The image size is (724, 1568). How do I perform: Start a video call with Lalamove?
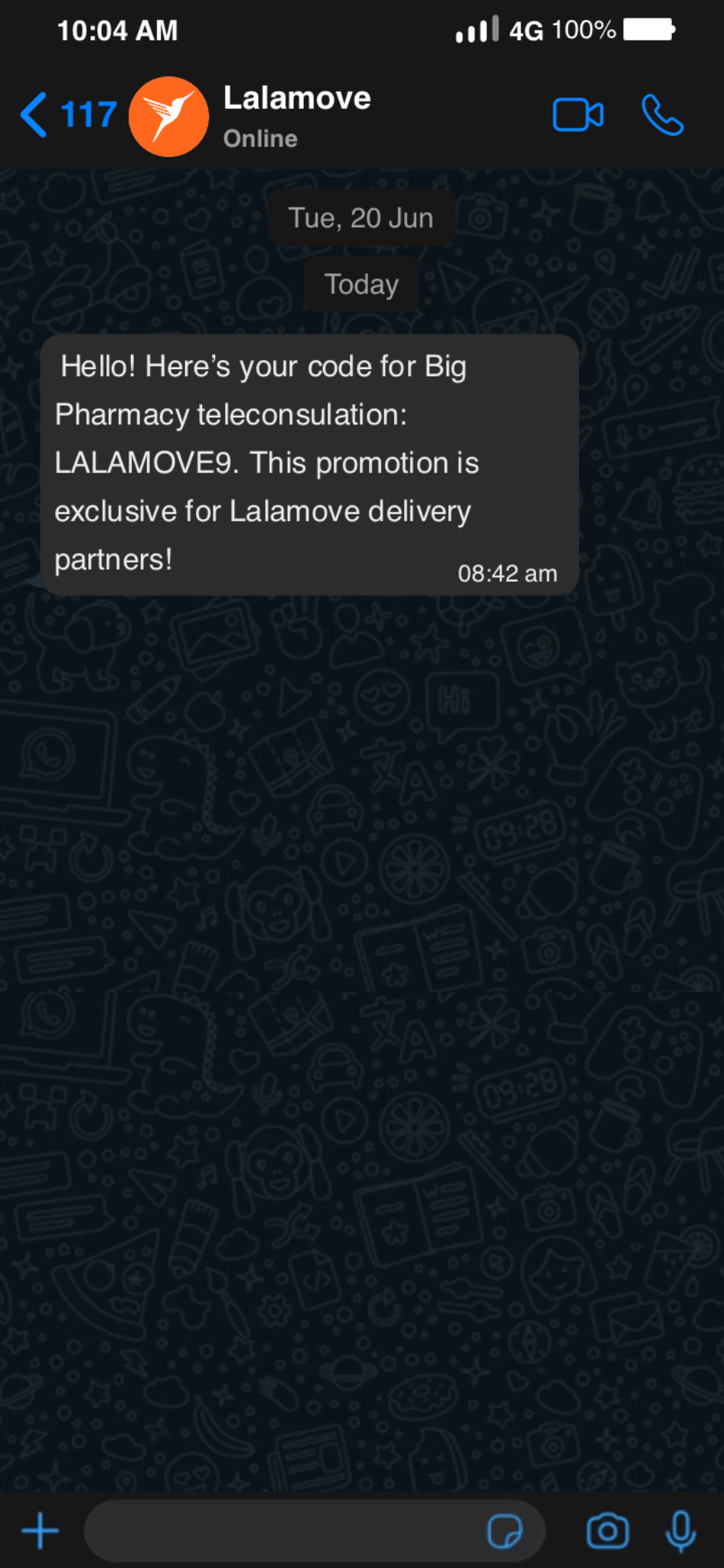(x=578, y=116)
